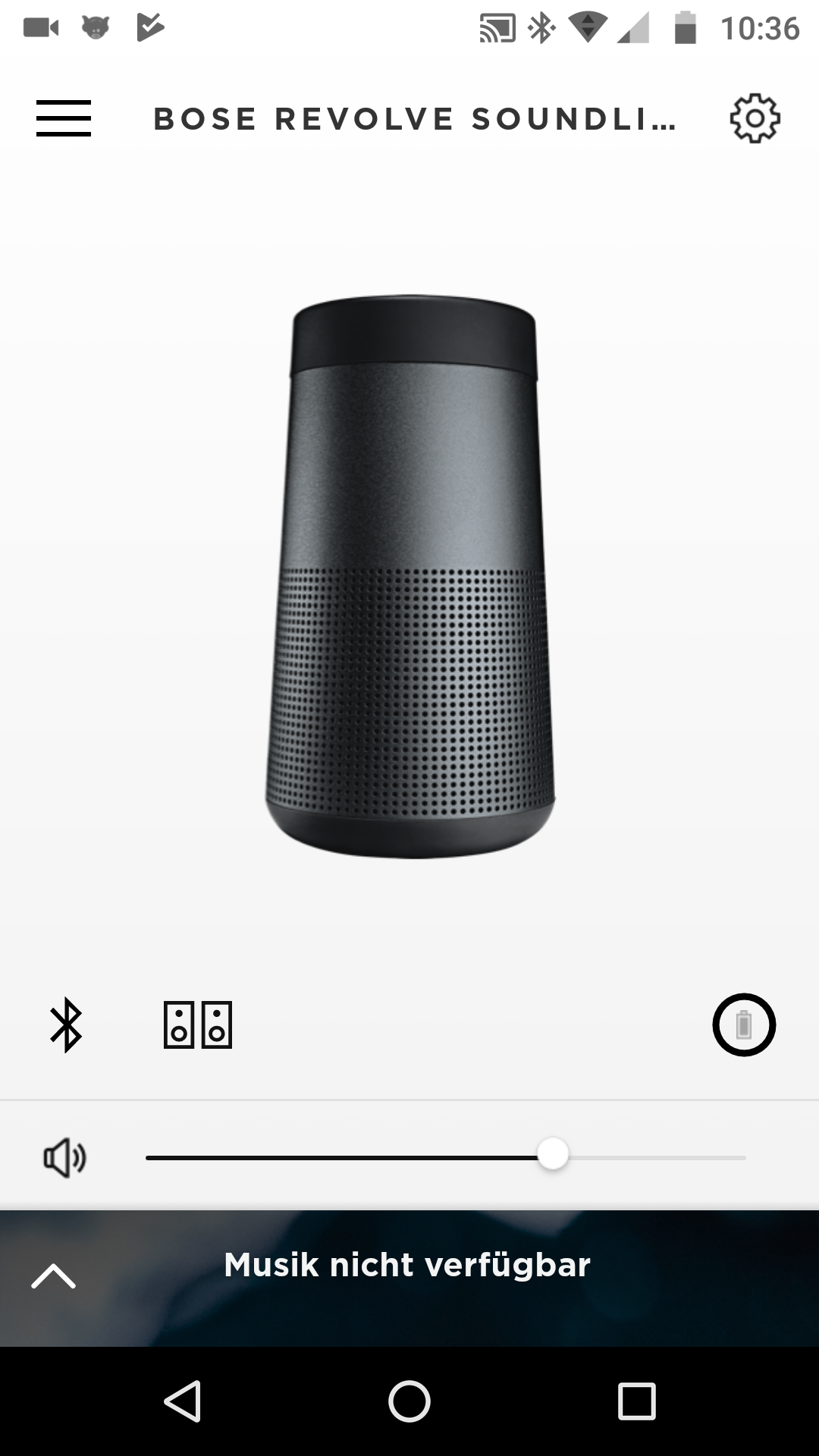Go back with system back button
819x1456 pixels.
(182, 1401)
